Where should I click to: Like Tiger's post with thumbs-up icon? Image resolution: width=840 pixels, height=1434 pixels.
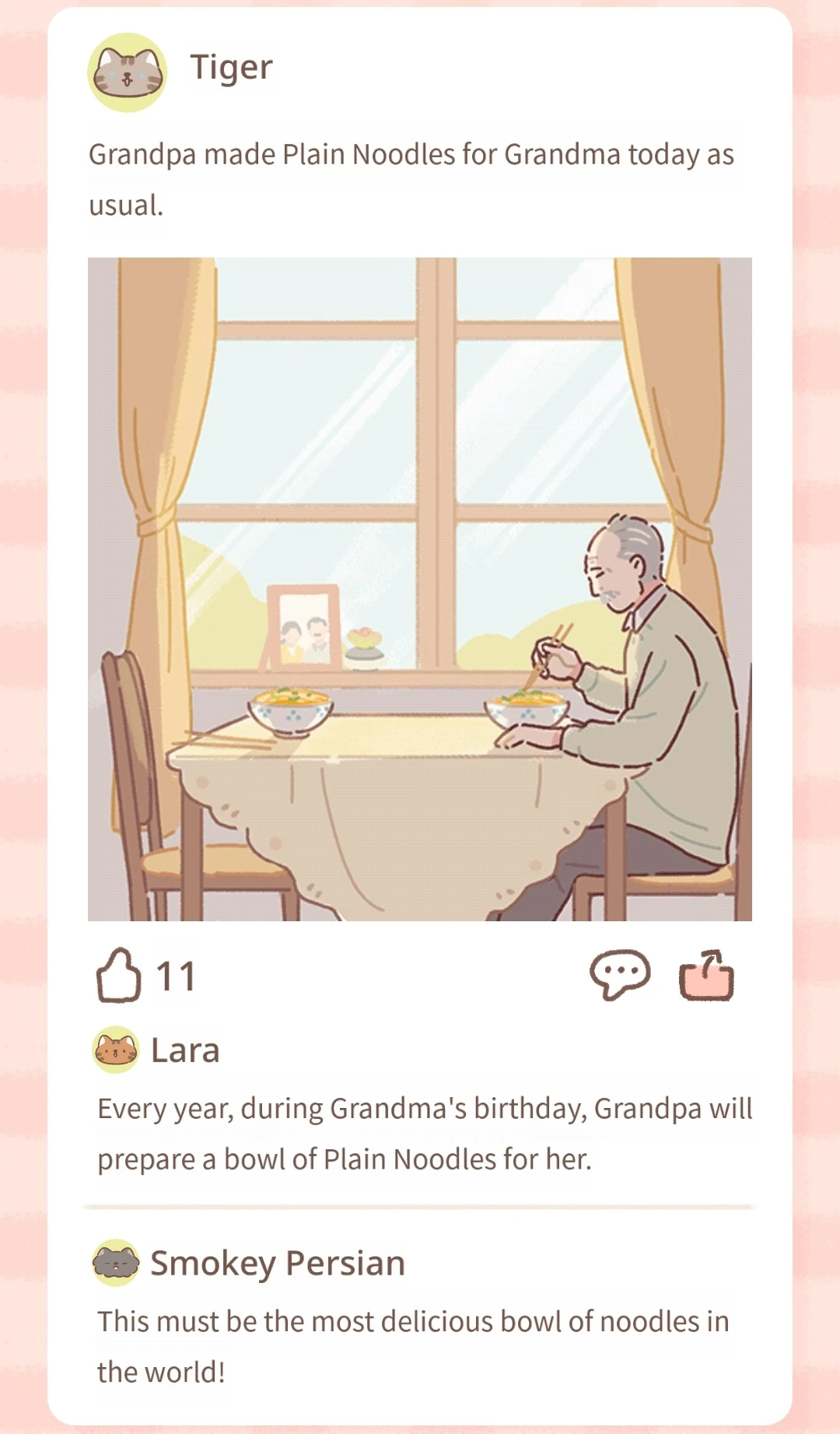tap(118, 975)
